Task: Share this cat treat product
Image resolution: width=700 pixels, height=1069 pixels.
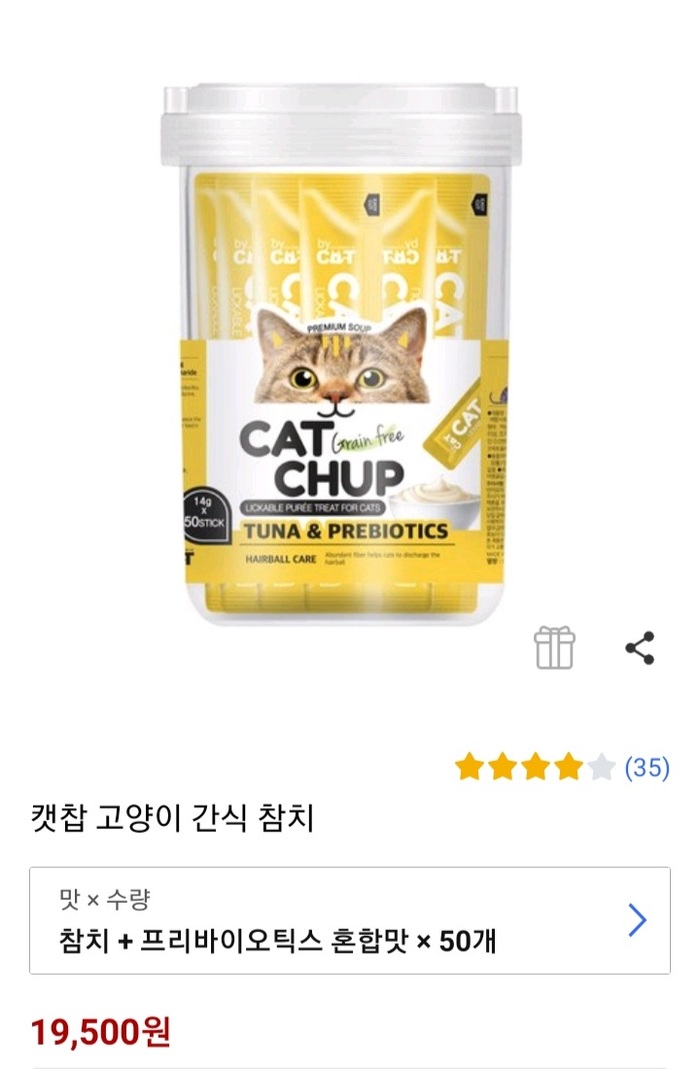Action: click(639, 647)
